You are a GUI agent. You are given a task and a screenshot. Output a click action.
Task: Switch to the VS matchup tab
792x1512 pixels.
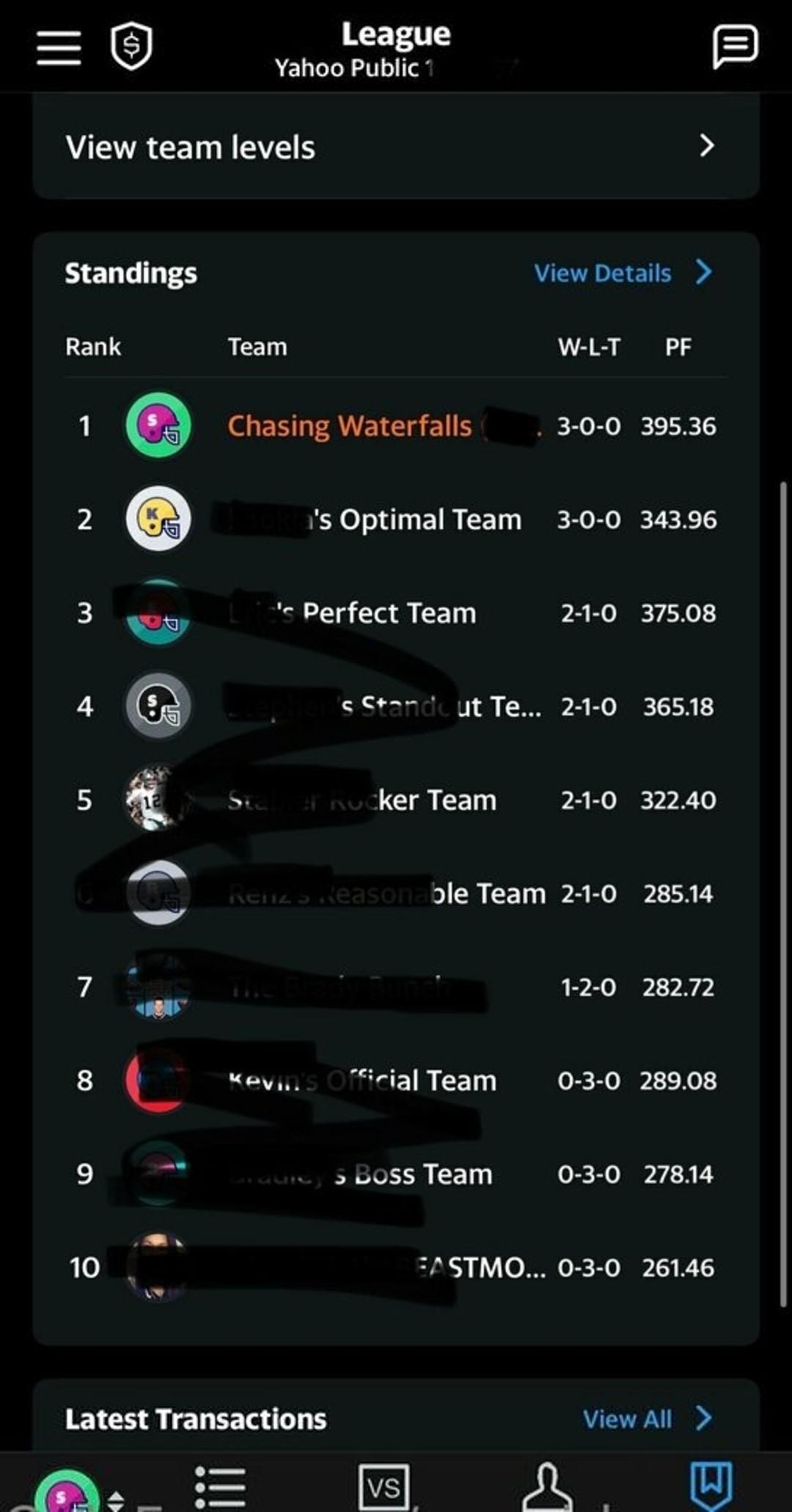tap(384, 1487)
